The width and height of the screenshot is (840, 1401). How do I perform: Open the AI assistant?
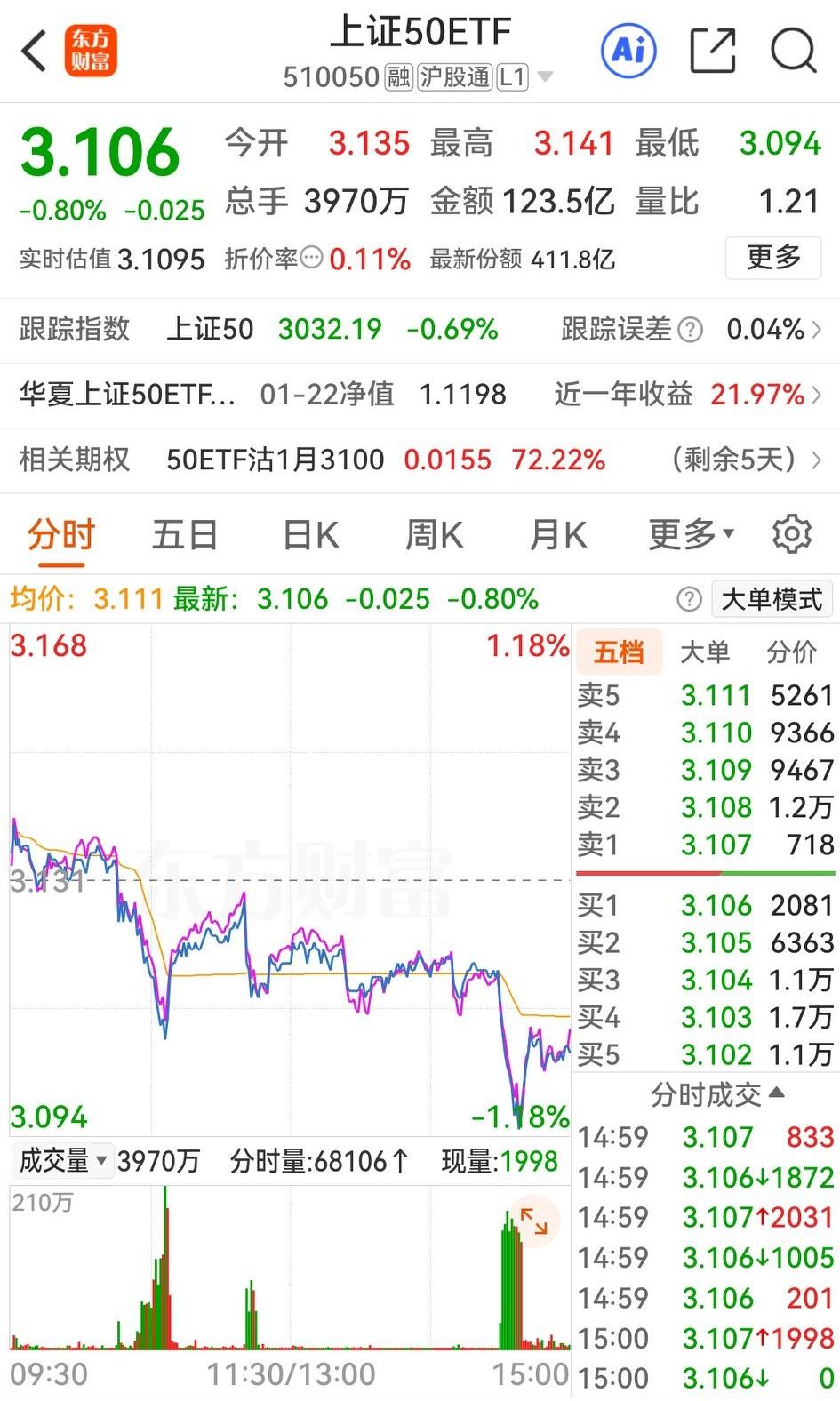click(628, 51)
